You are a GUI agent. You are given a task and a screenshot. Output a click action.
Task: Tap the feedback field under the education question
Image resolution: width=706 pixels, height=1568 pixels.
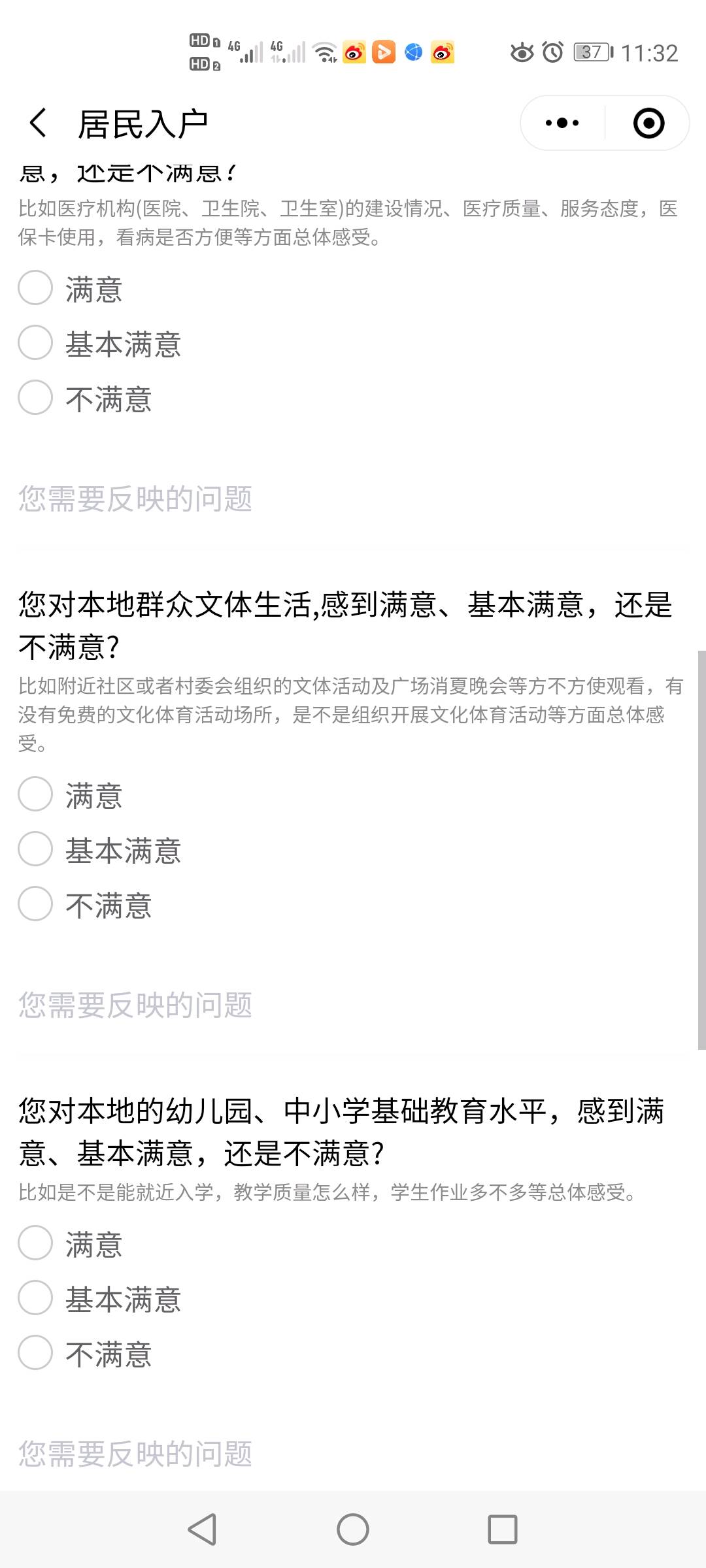353,1454
